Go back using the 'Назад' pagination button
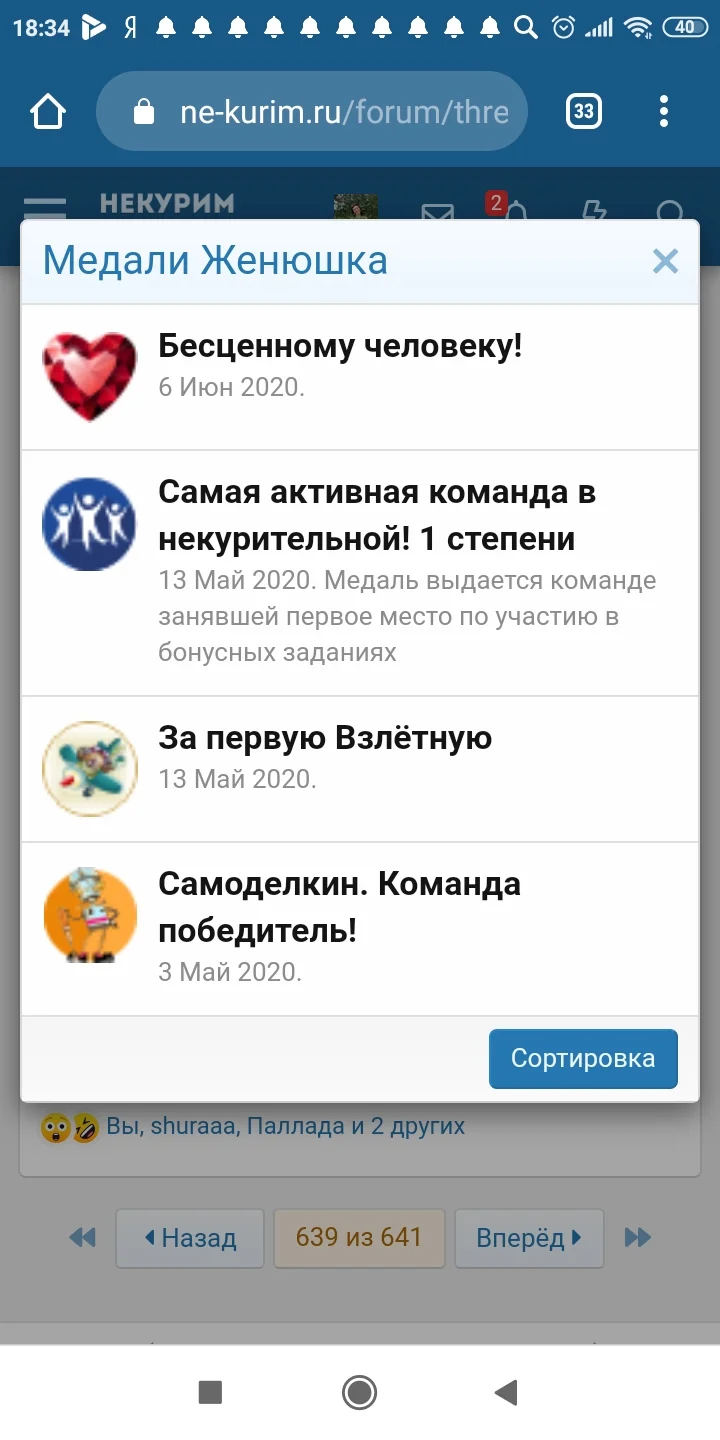This screenshot has width=720, height=1440. tap(189, 1238)
